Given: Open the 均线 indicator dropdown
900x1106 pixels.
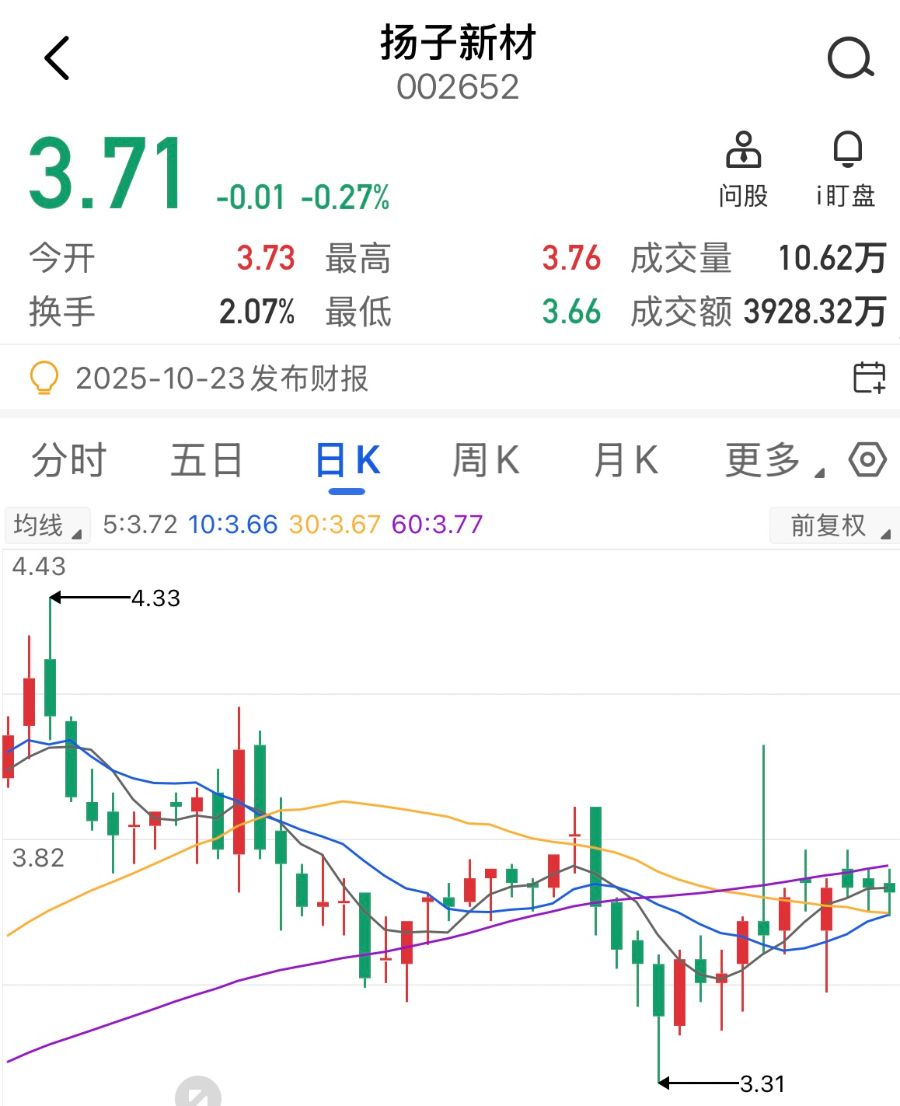Looking at the screenshot, I should [x=47, y=525].
